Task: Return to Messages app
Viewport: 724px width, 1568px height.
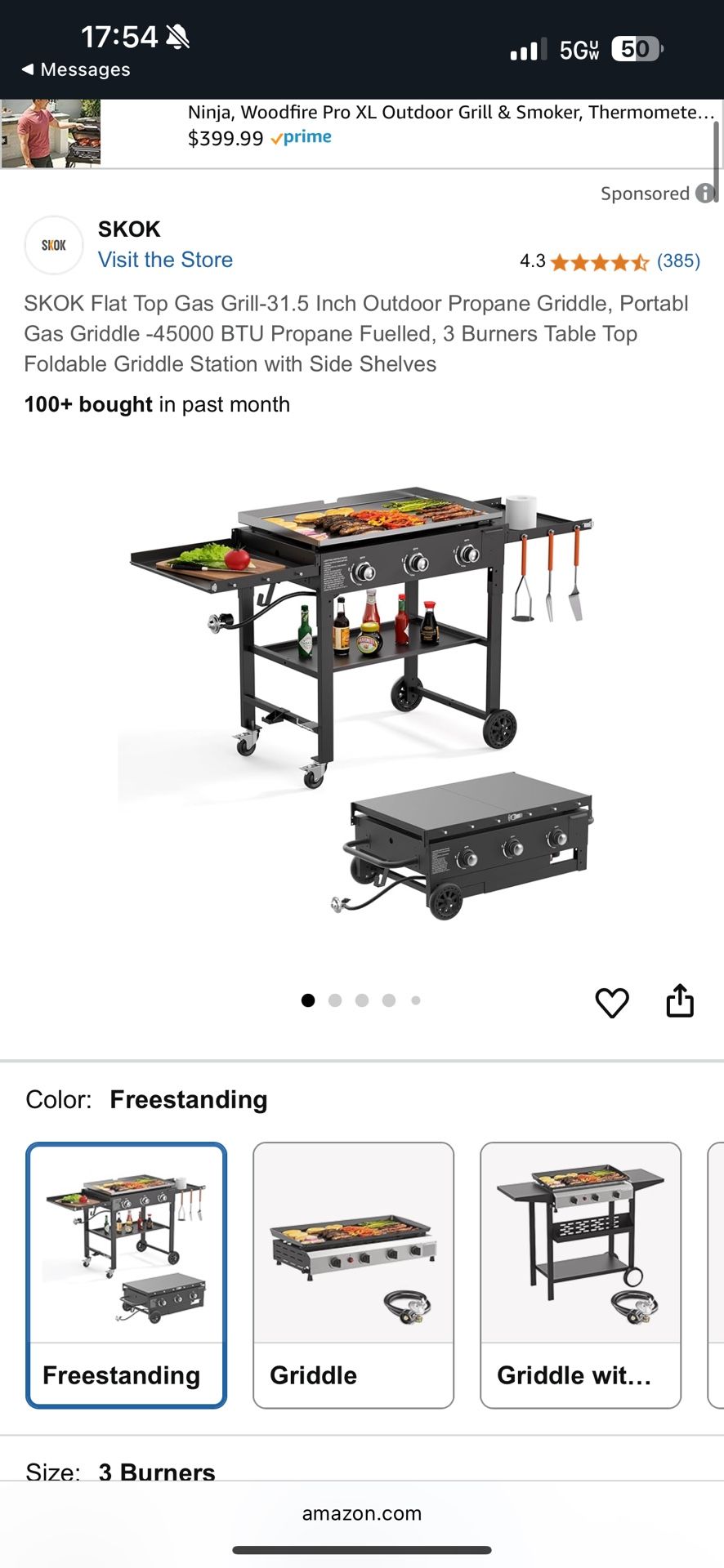Action: click(76, 70)
